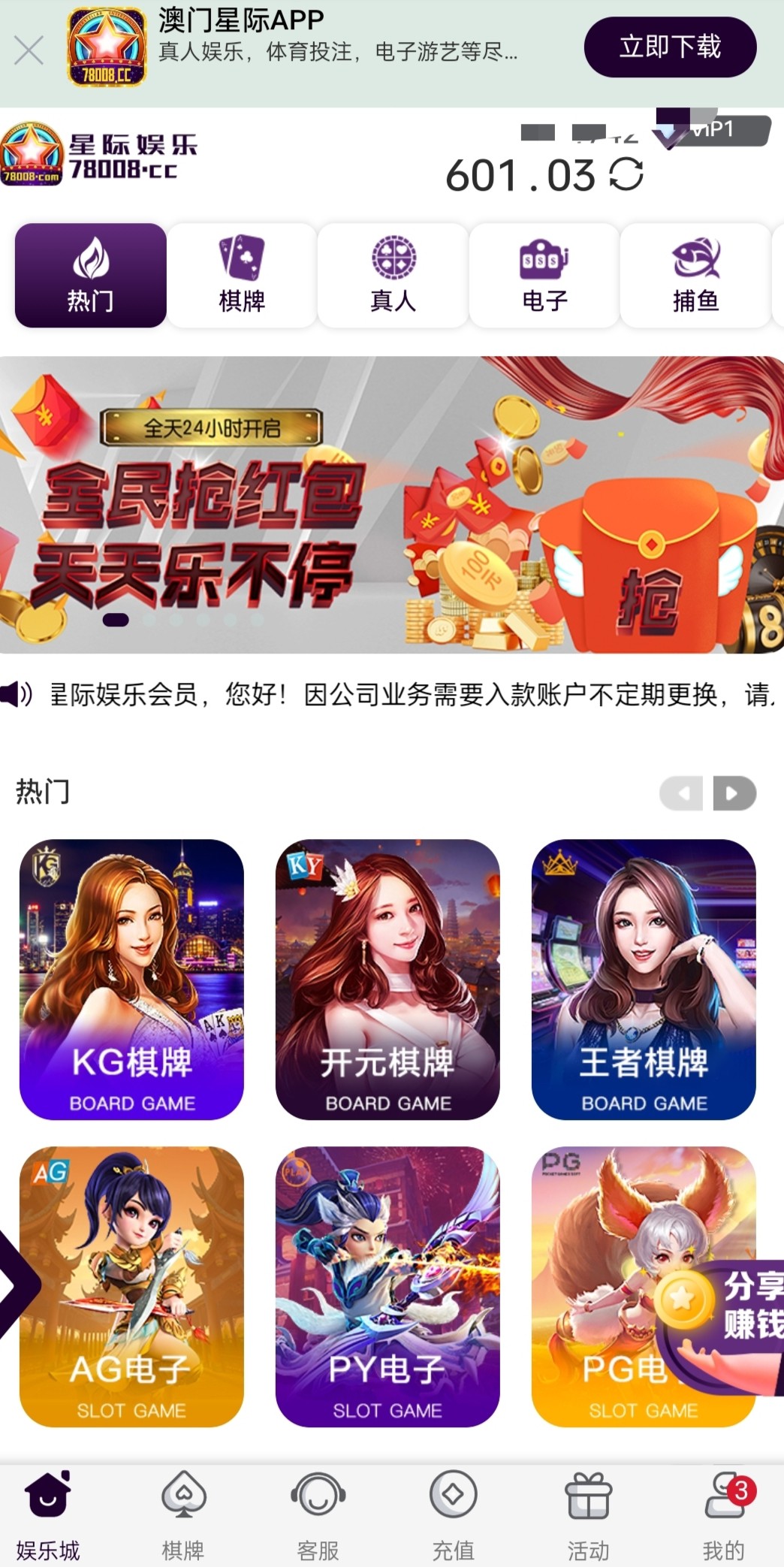Launch 开元棋牌 board game

387,979
